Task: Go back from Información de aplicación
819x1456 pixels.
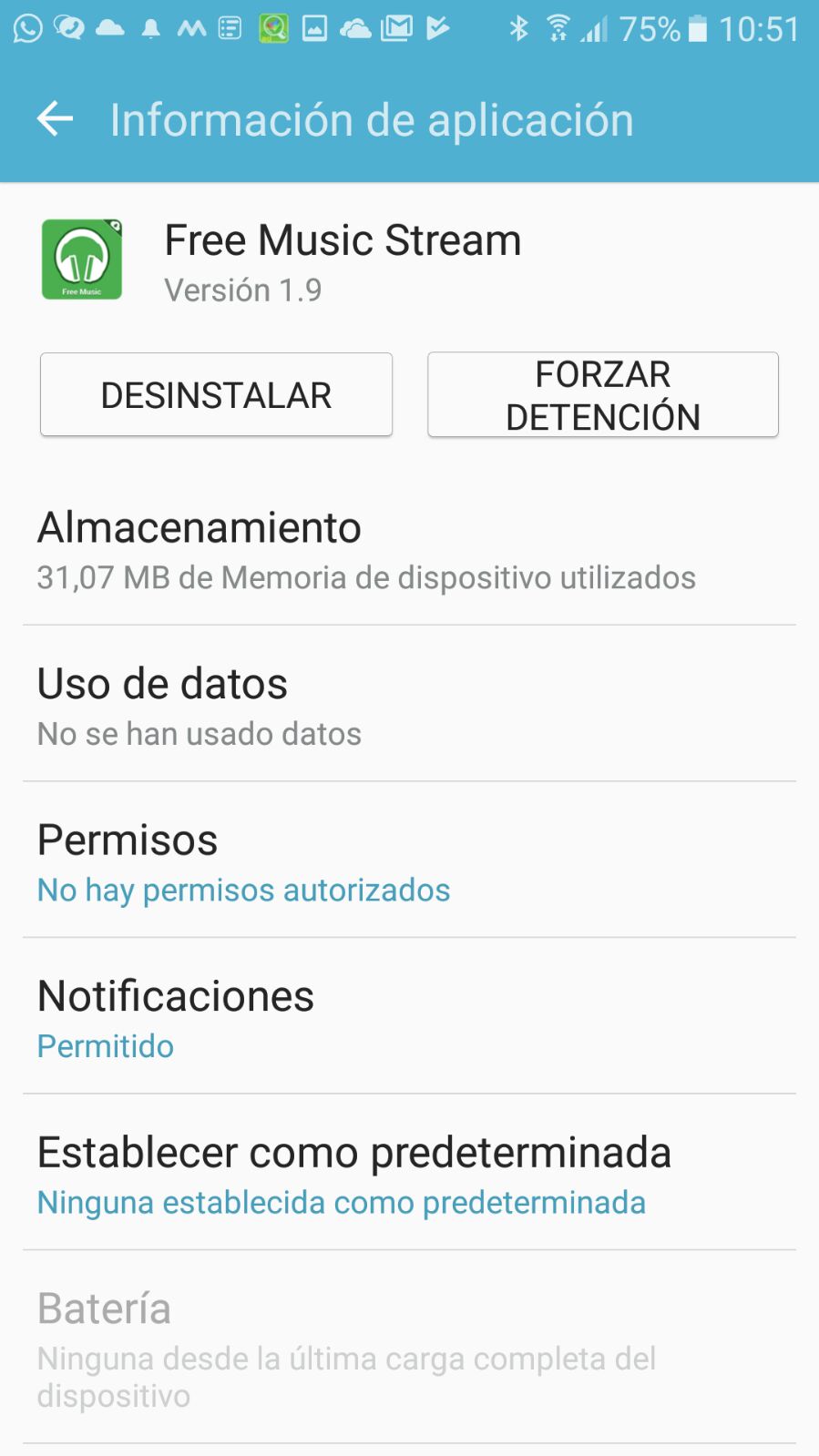Action: tap(55, 119)
